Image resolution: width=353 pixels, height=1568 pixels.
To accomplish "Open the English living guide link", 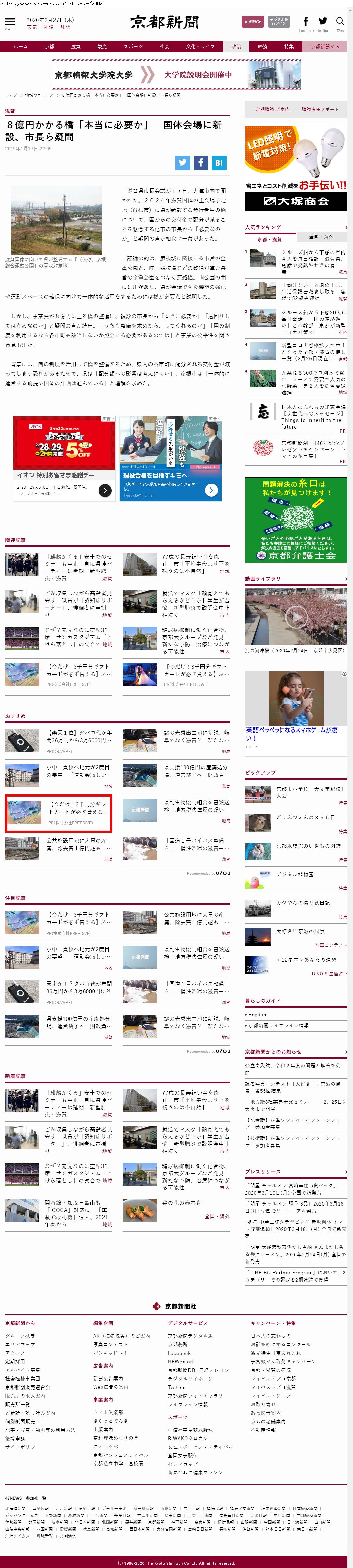I will (257, 1015).
